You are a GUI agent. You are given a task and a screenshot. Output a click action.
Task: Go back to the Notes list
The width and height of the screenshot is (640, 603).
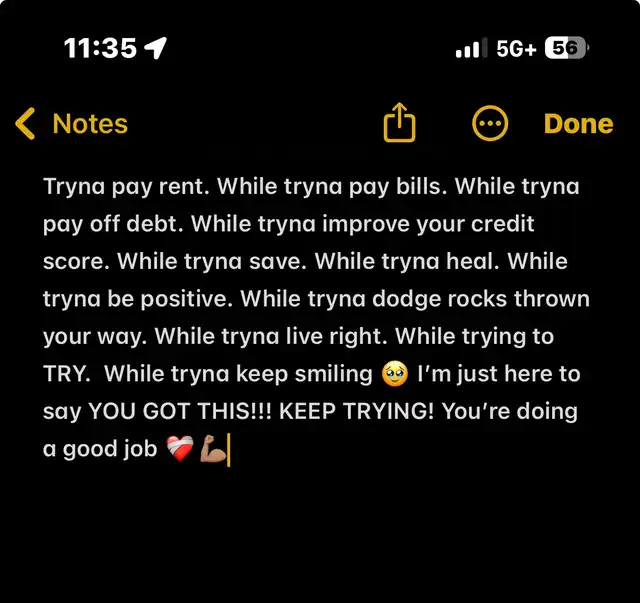click(72, 124)
